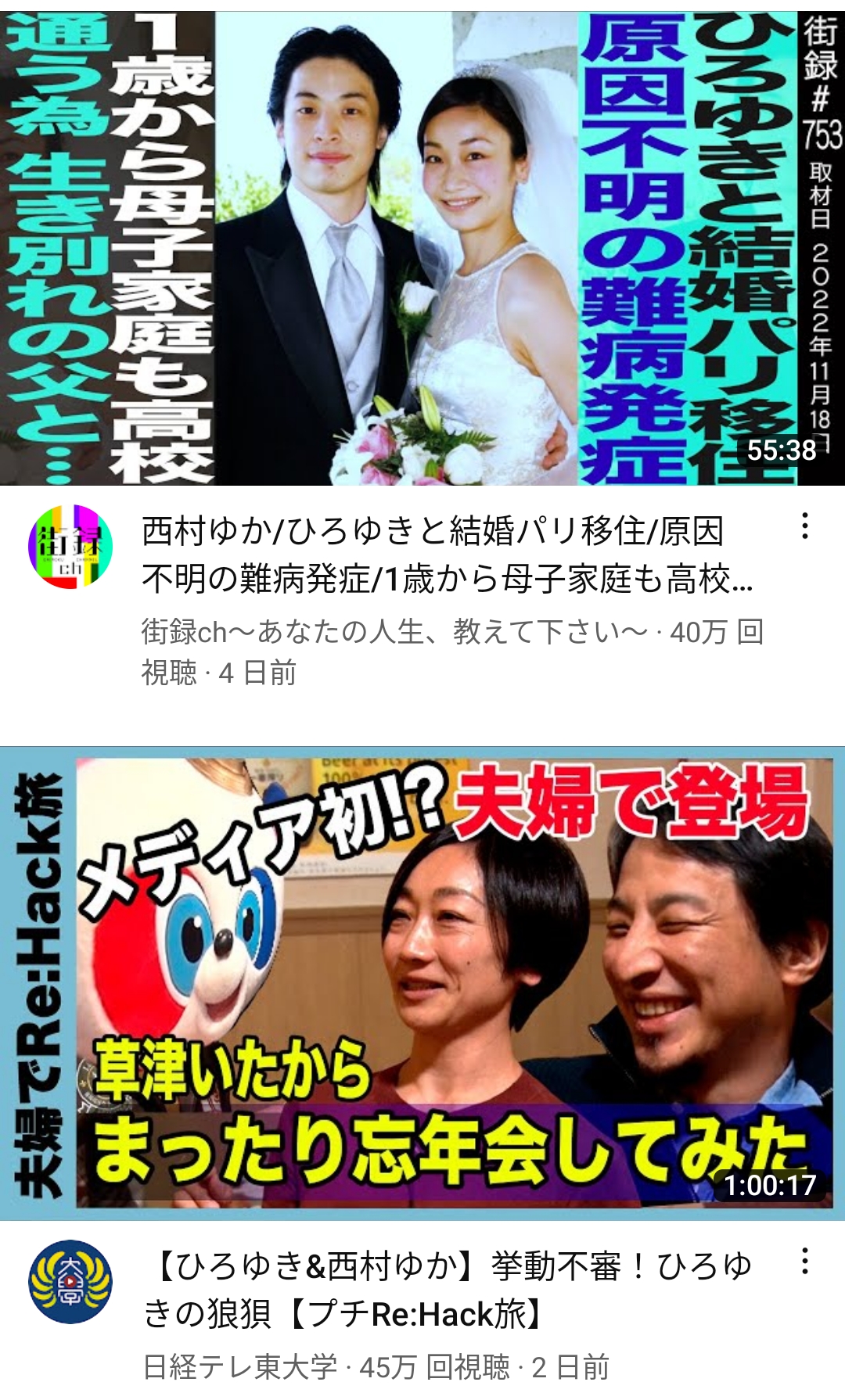The image size is (845, 1400).
Task: Open overflow menu for the 日経テレ東大学 video
Action: [x=804, y=1261]
